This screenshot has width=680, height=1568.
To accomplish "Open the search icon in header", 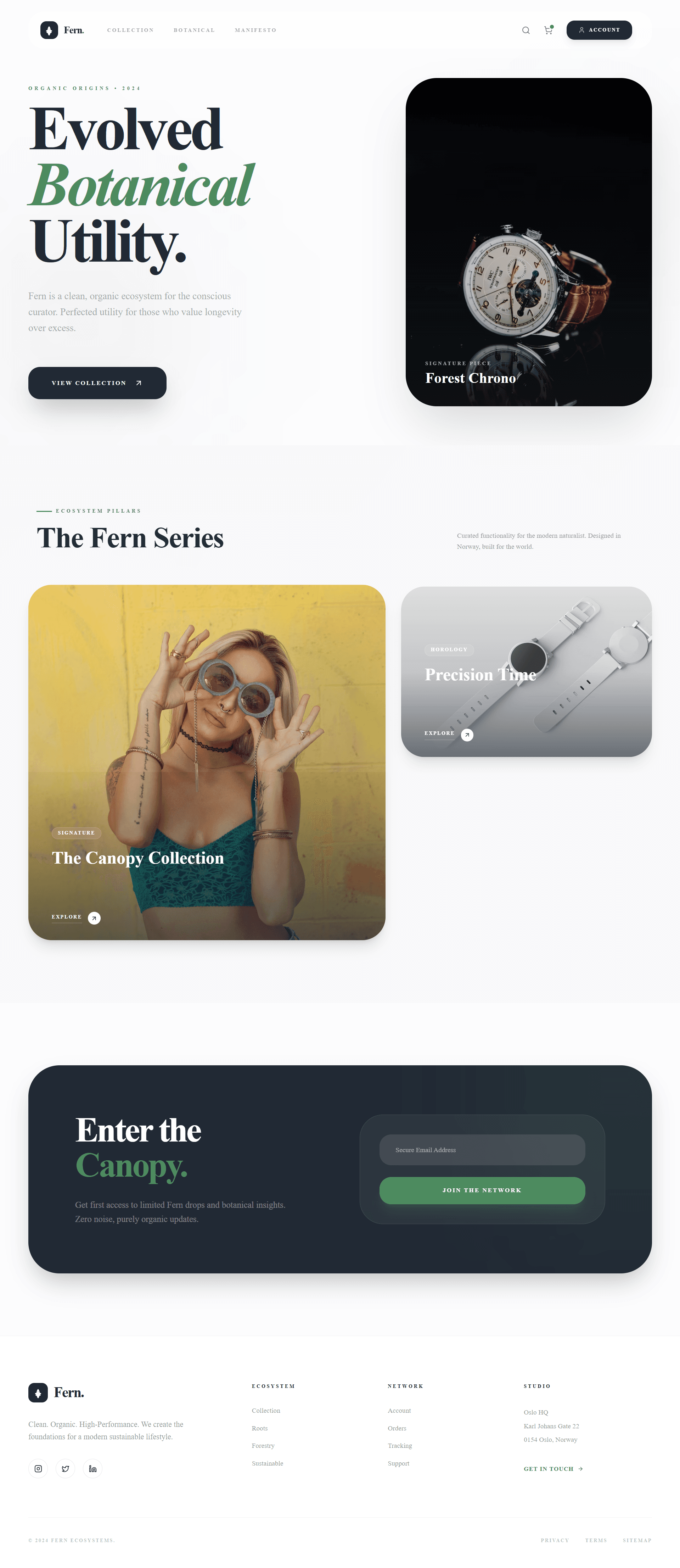I will [526, 30].
